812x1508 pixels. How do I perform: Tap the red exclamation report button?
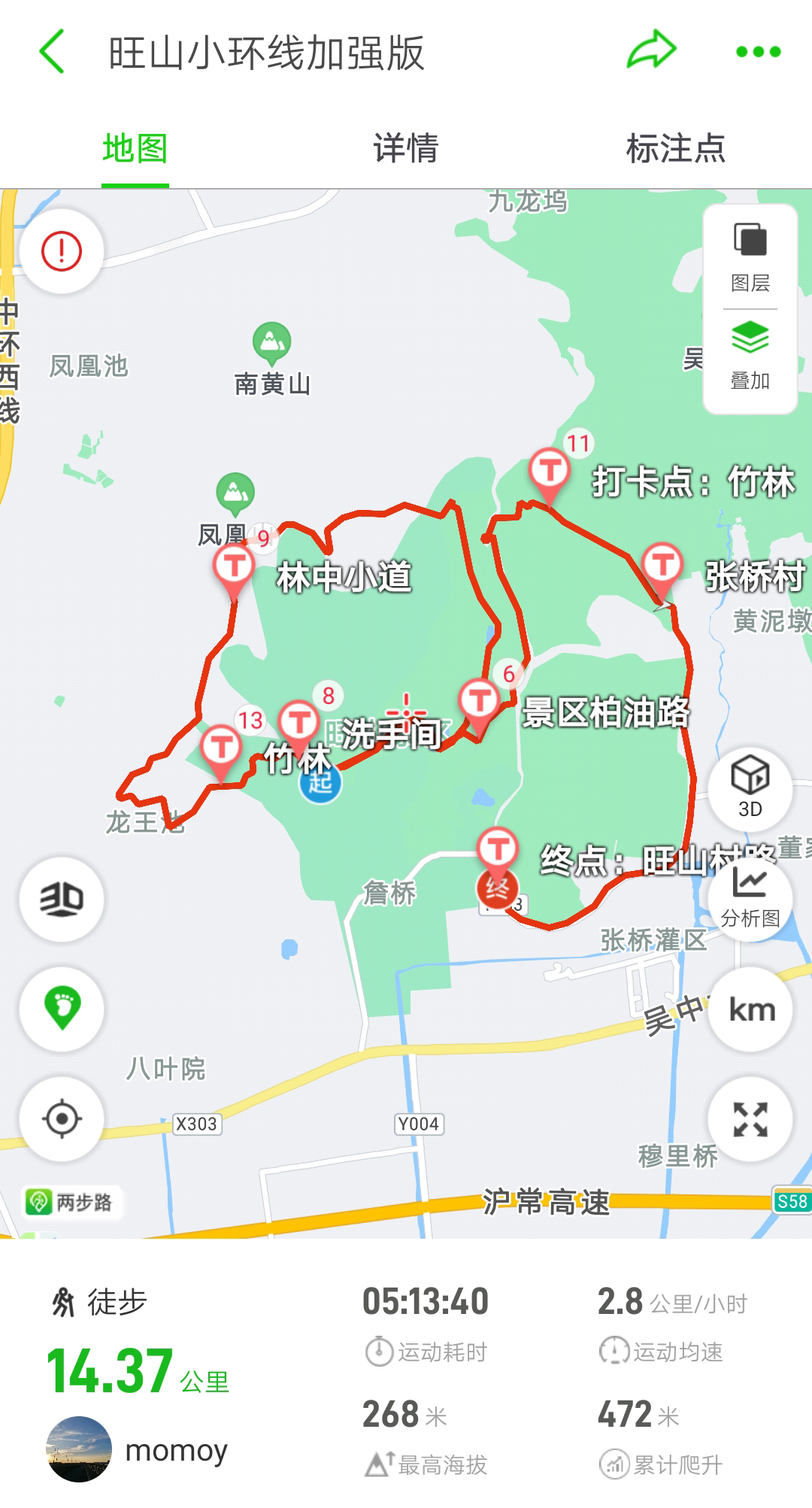(62, 250)
